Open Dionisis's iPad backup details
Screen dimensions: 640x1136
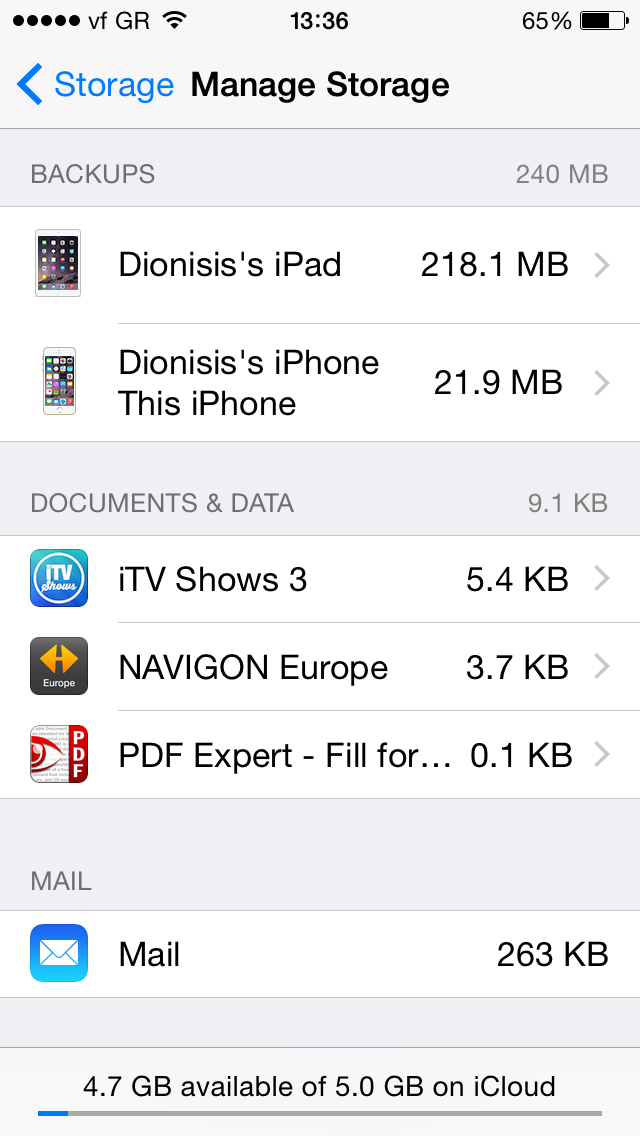pyautogui.click(x=320, y=265)
